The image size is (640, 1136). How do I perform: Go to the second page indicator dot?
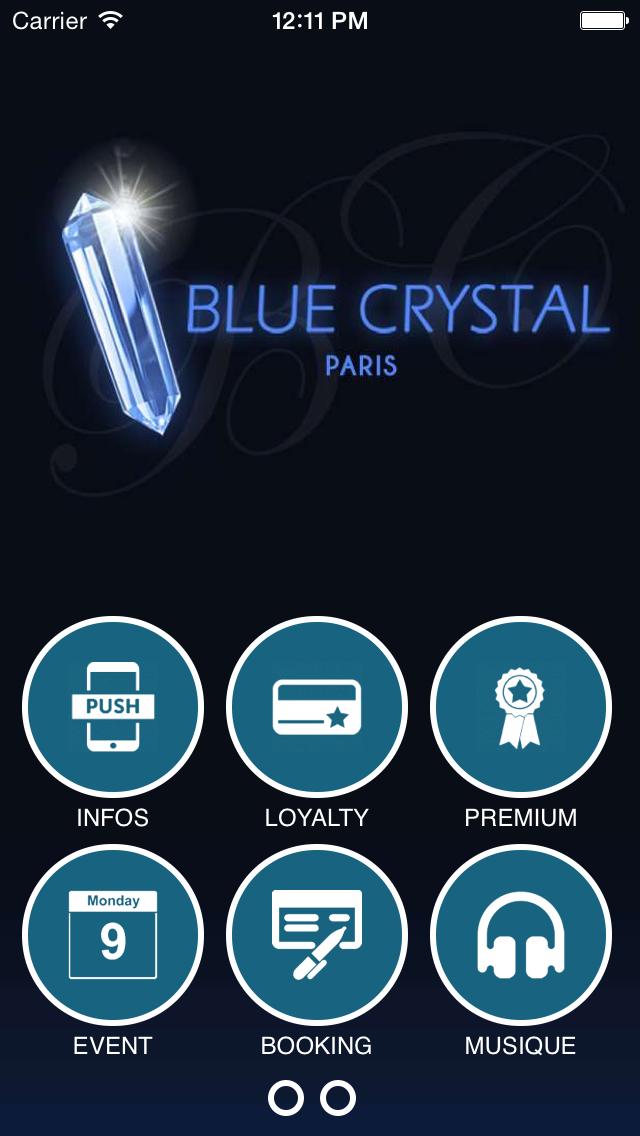338,1098
